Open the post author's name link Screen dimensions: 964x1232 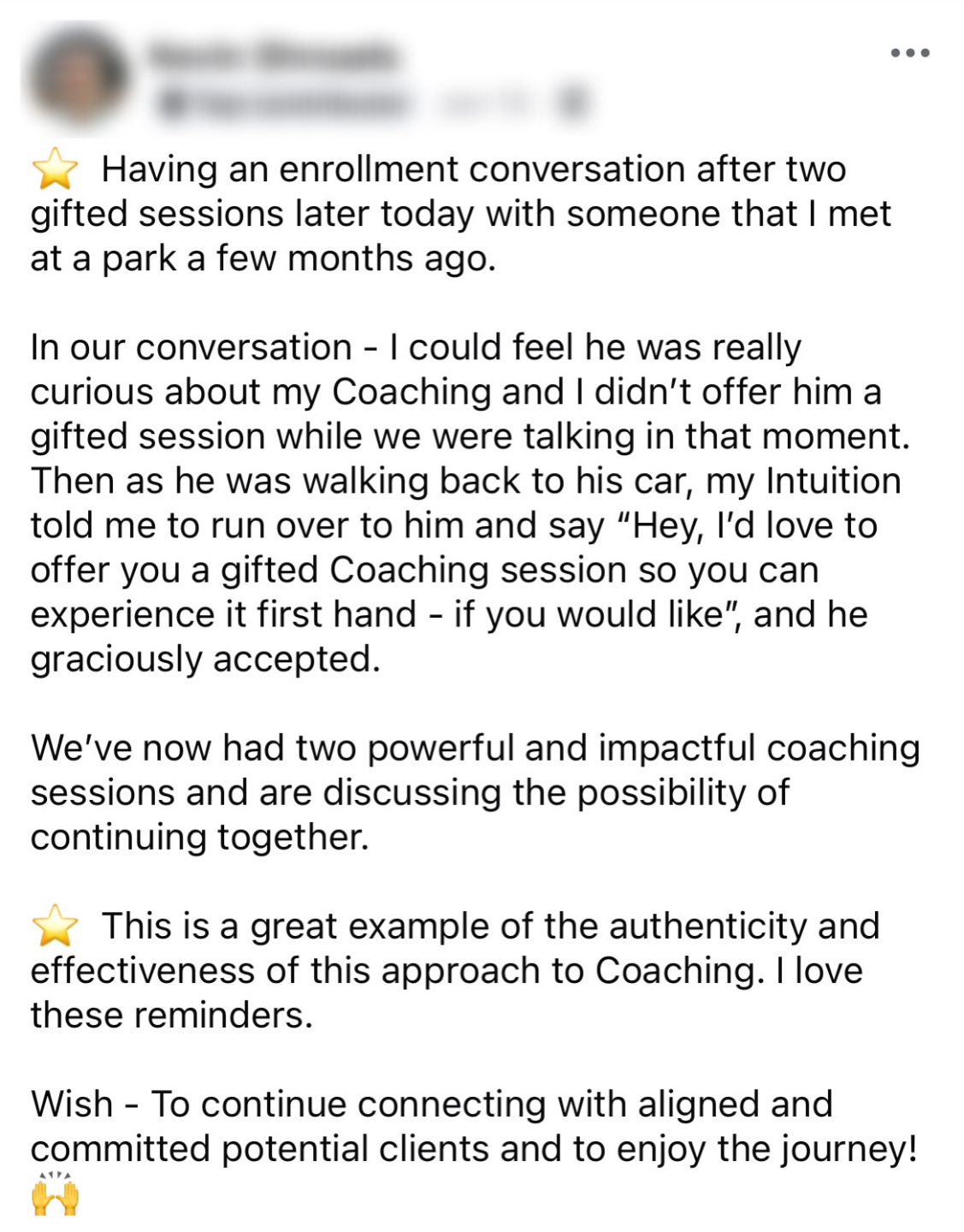[272, 55]
